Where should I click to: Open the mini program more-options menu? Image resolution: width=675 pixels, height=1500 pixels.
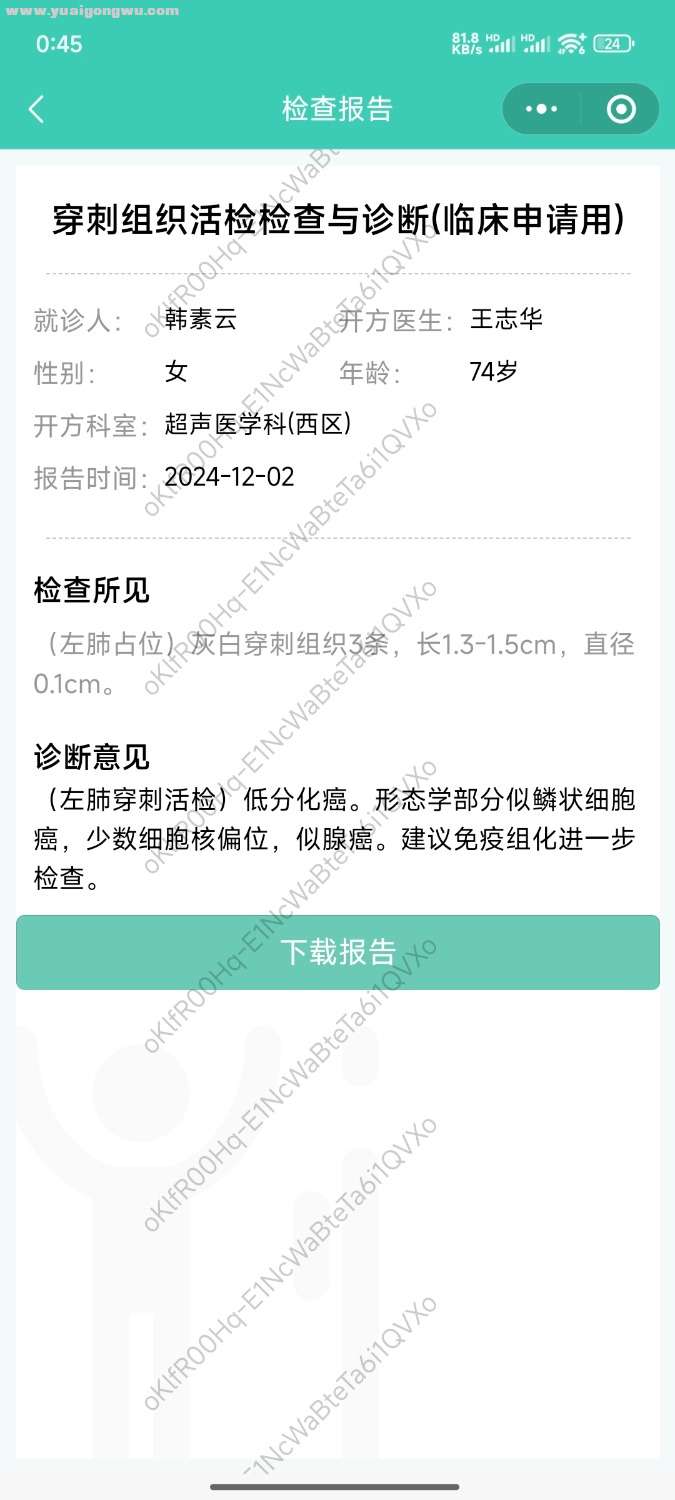541,109
